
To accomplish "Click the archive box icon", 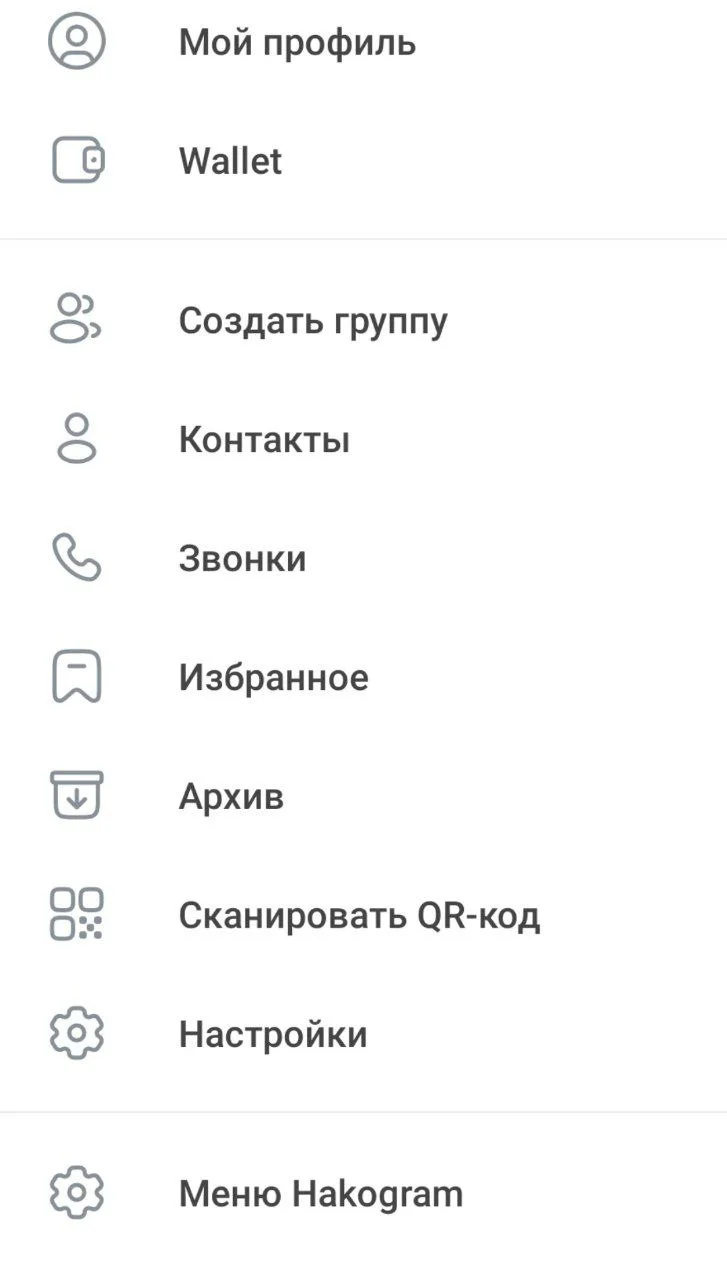I will [x=76, y=795].
